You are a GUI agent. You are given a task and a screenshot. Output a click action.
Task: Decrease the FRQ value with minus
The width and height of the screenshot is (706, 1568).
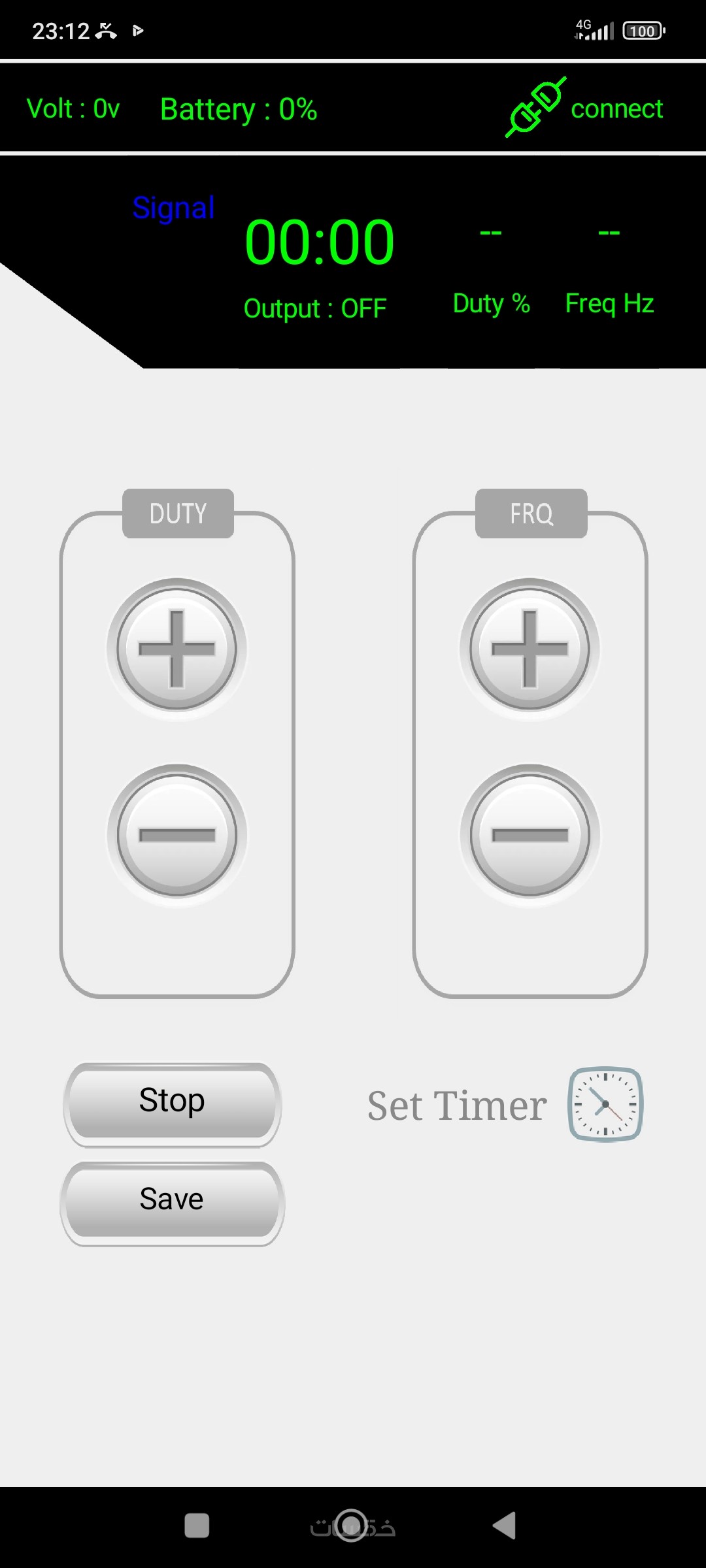coord(529,835)
